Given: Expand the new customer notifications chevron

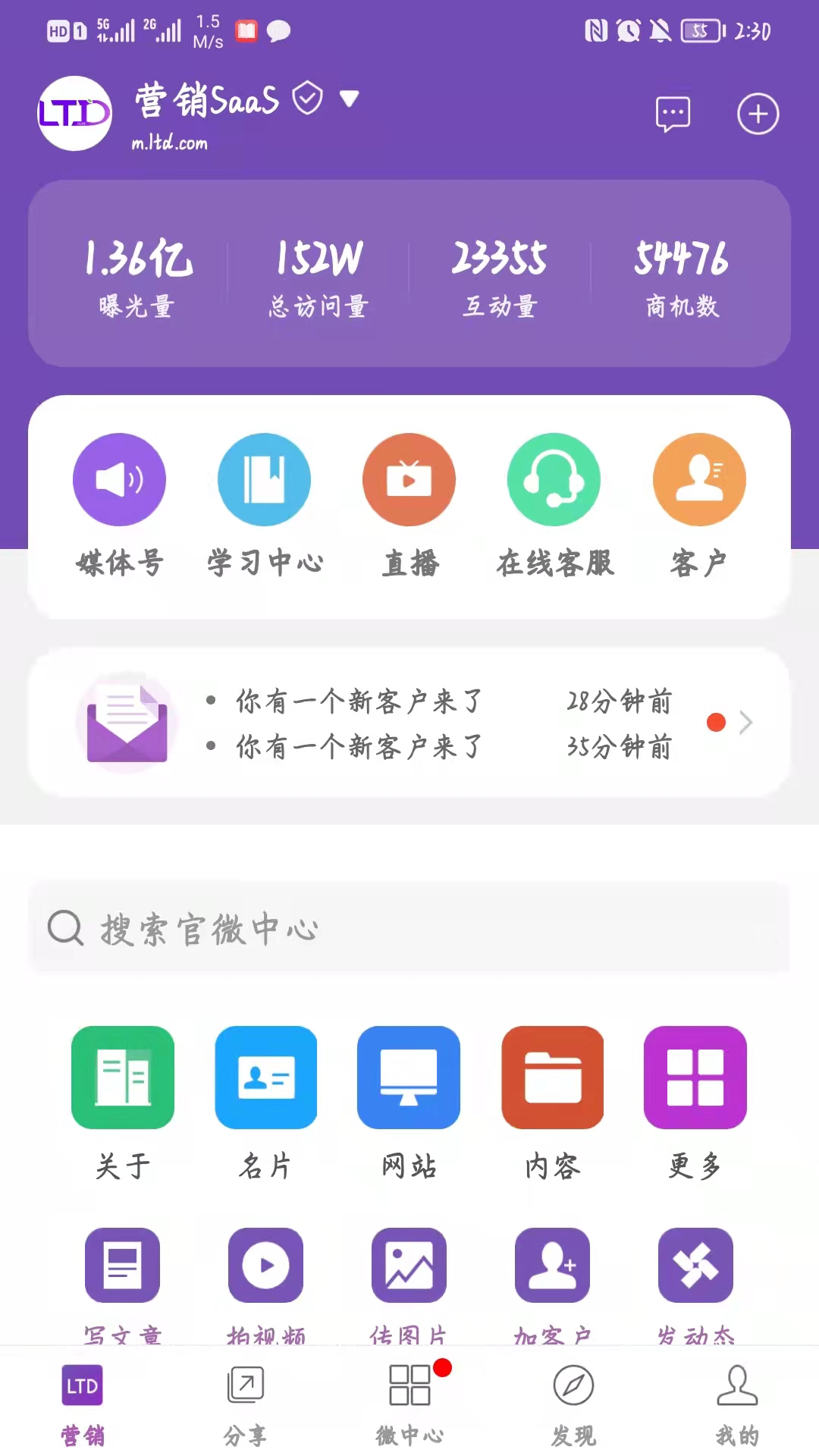Looking at the screenshot, I should coord(745,723).
